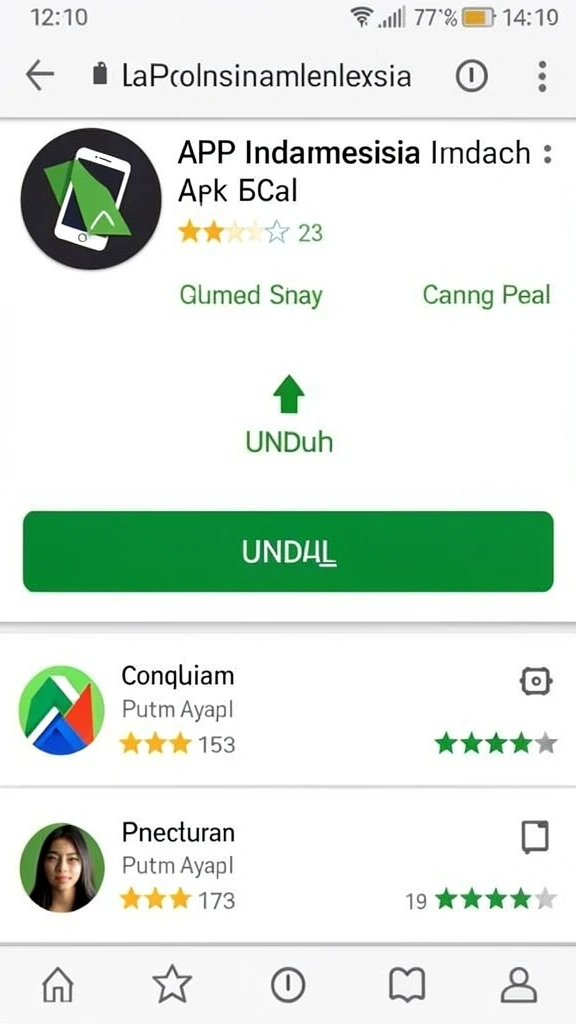
Task: Open the Canng Peal link
Action: point(487,295)
